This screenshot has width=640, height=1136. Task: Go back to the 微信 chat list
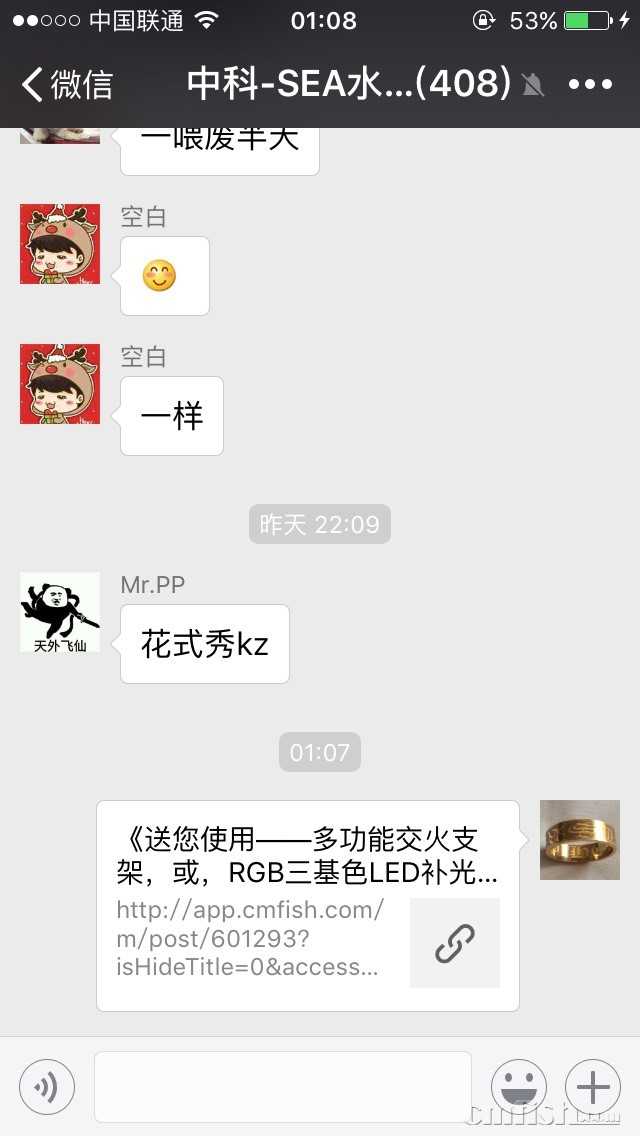66,85
